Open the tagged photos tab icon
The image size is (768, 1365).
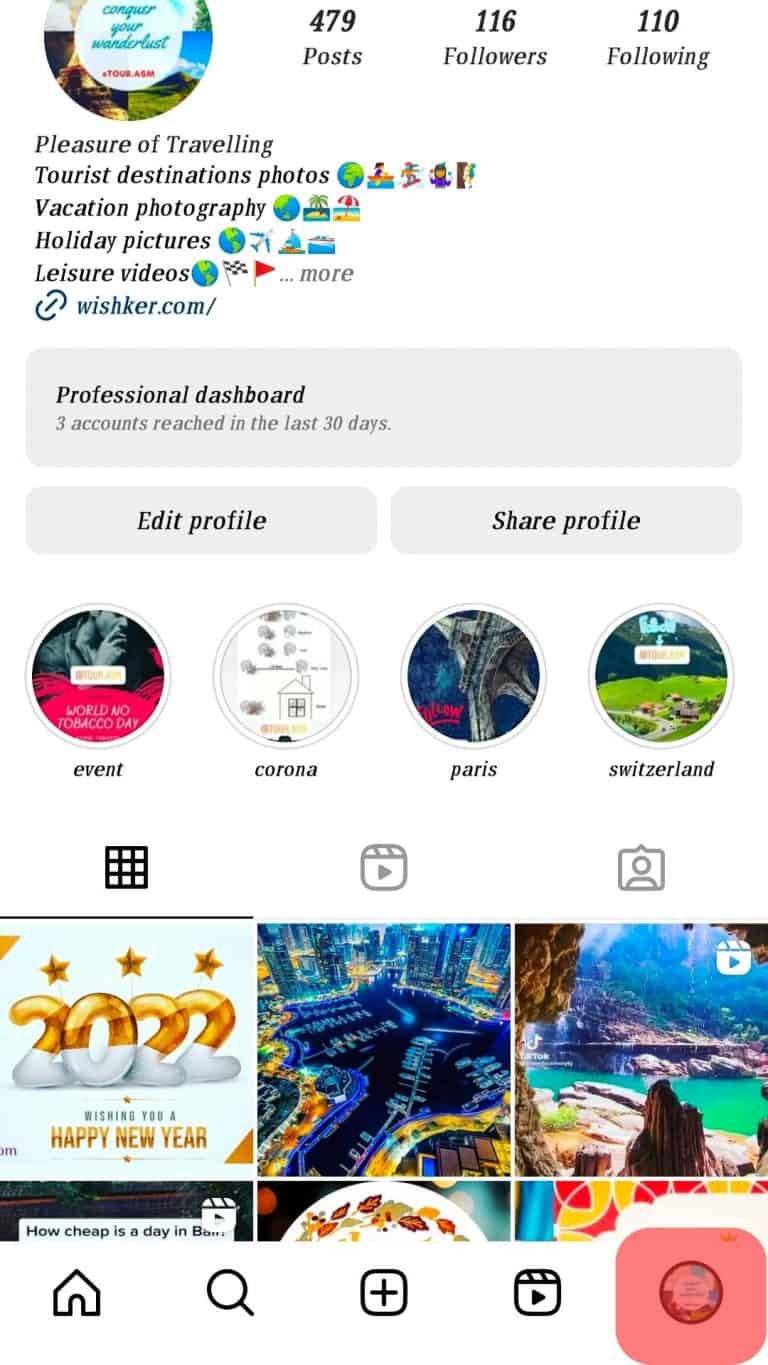[641, 866]
